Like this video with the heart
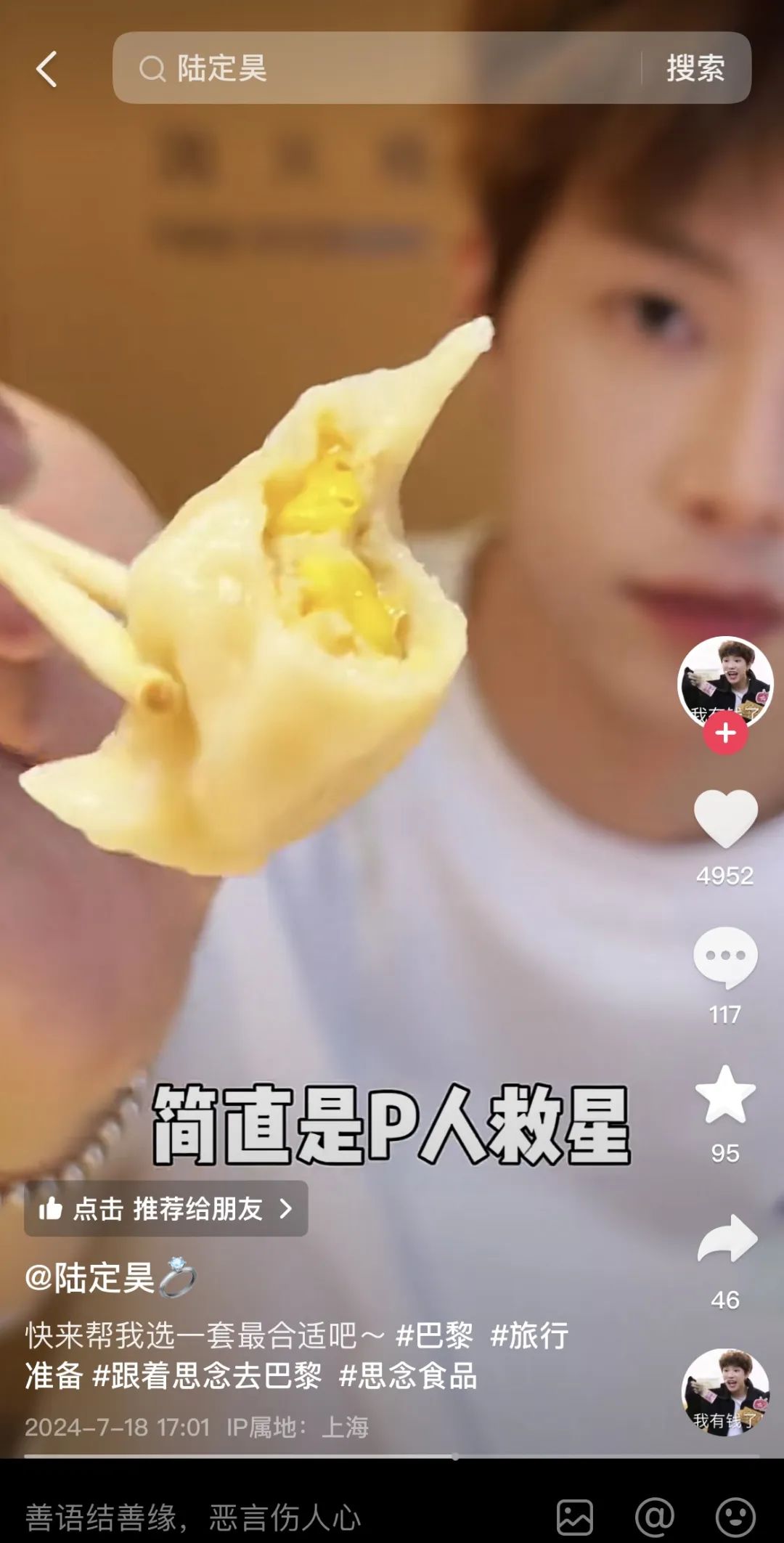The width and height of the screenshot is (784, 1543). click(x=725, y=819)
